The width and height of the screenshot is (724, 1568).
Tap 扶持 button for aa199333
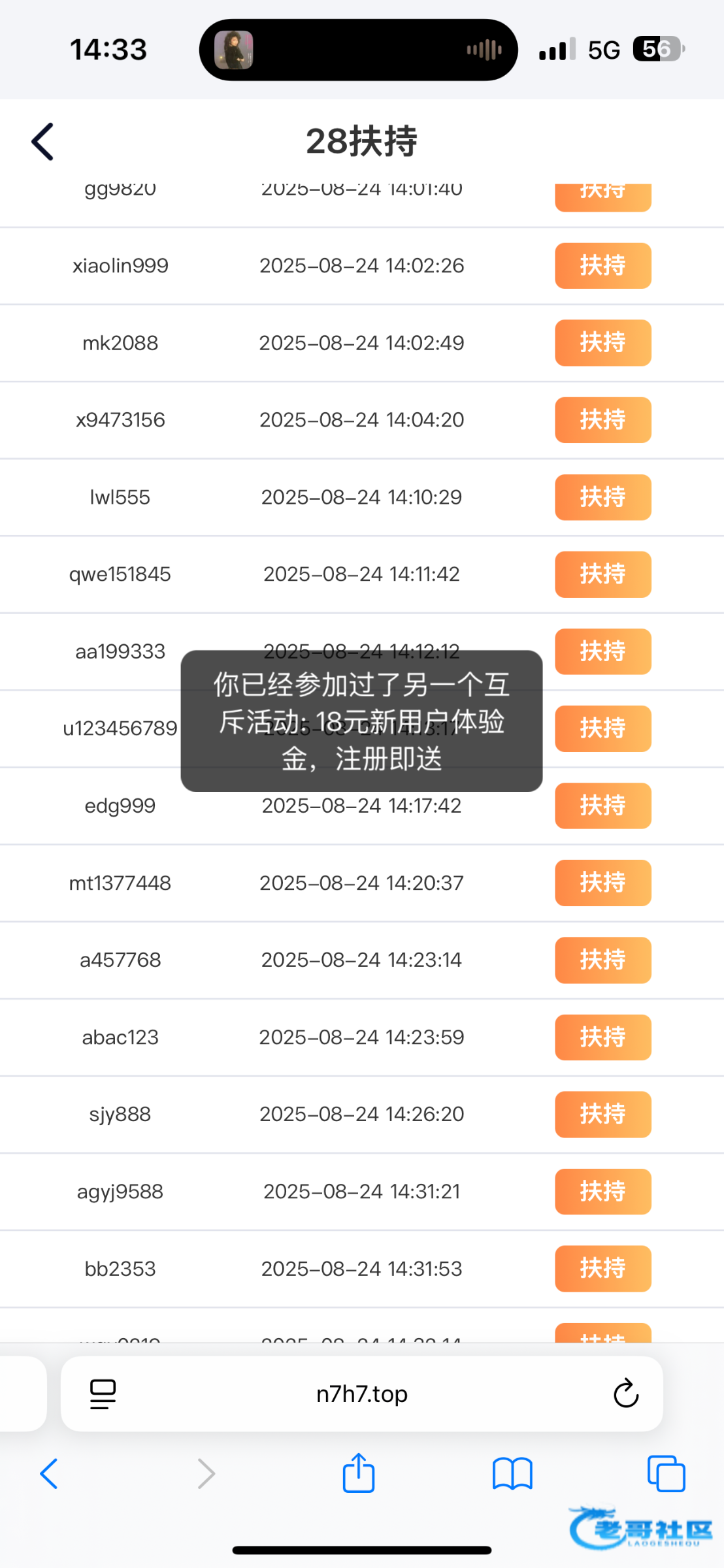(x=602, y=651)
